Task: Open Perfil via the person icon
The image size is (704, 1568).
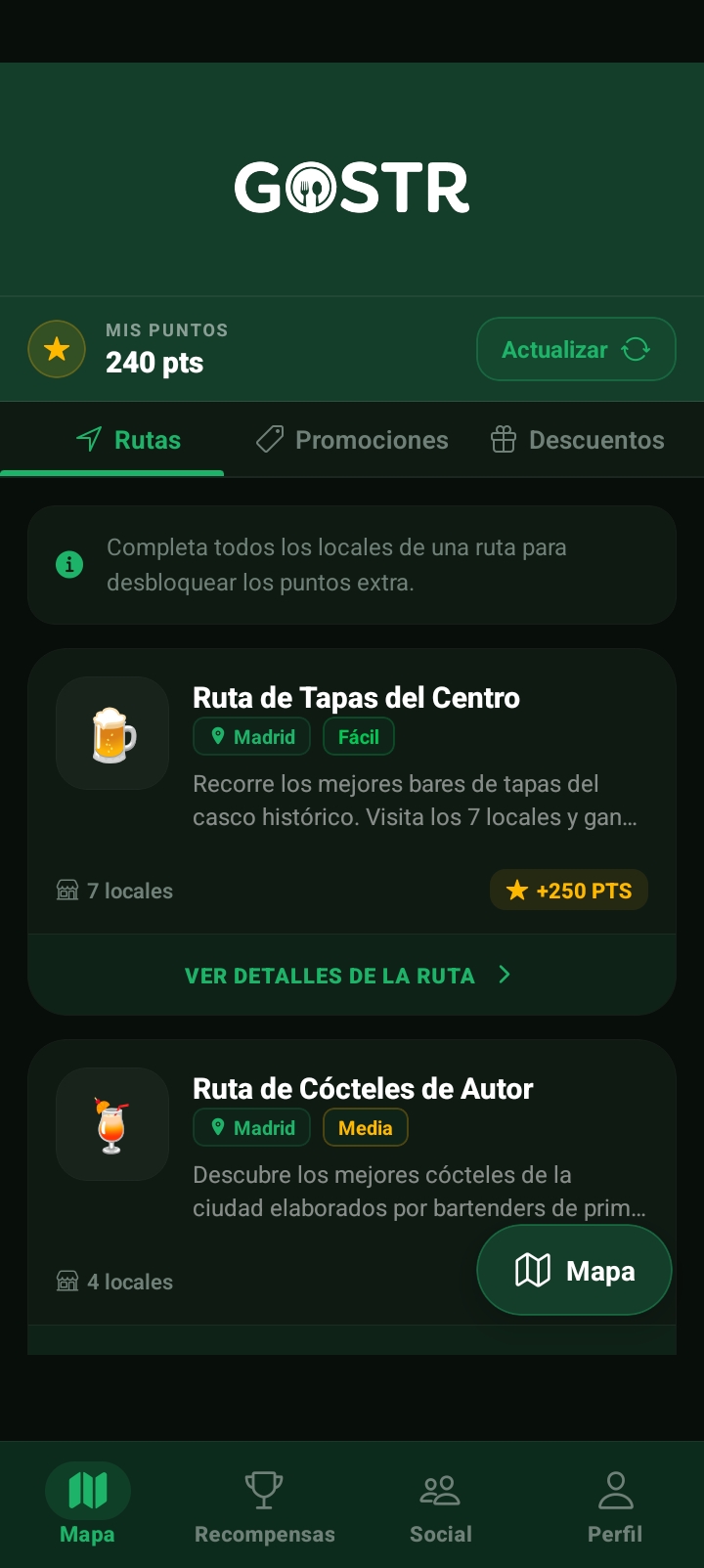Action: click(x=615, y=1489)
